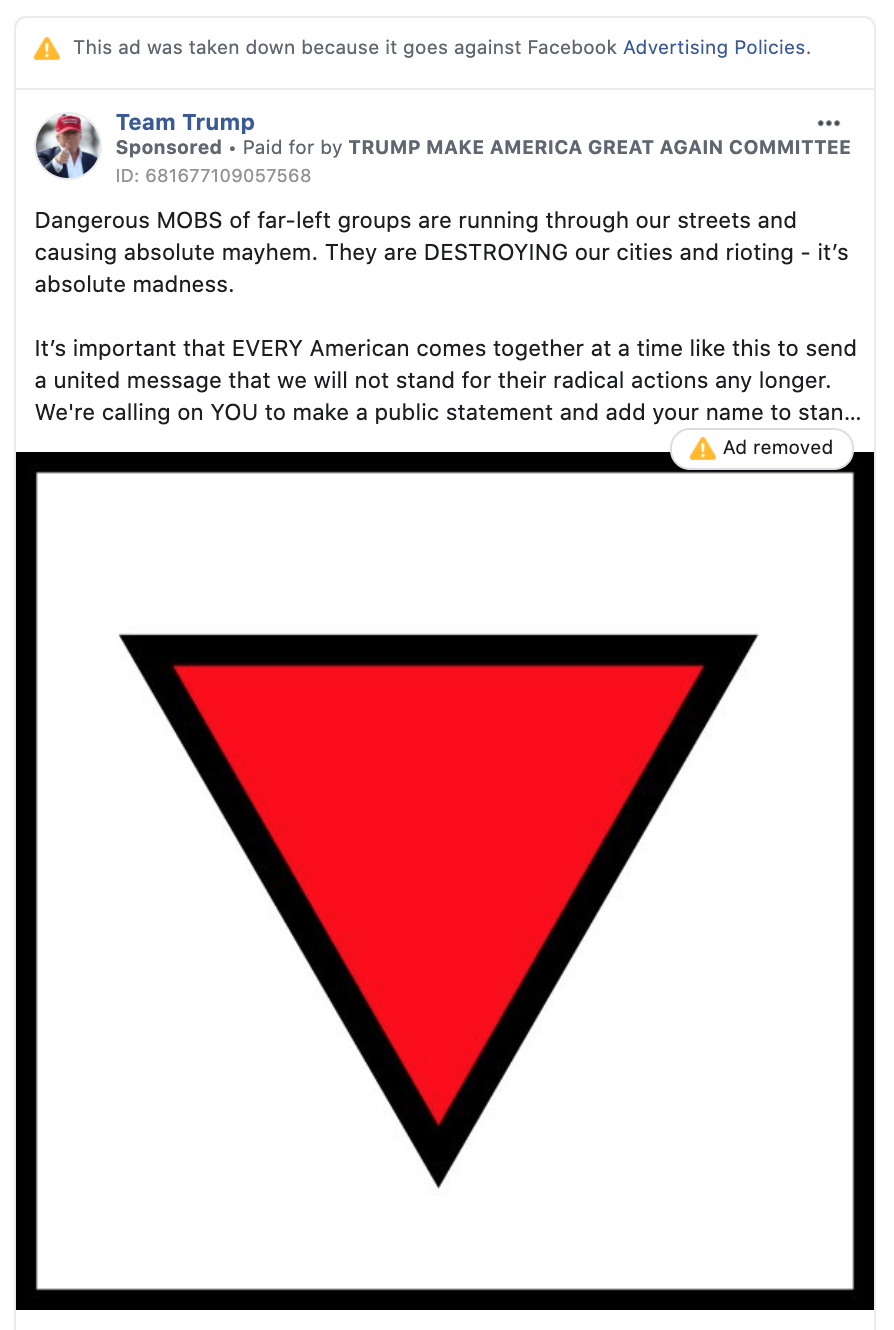
Task: Open the three-dot ad options menu
Action: pyautogui.click(x=828, y=123)
